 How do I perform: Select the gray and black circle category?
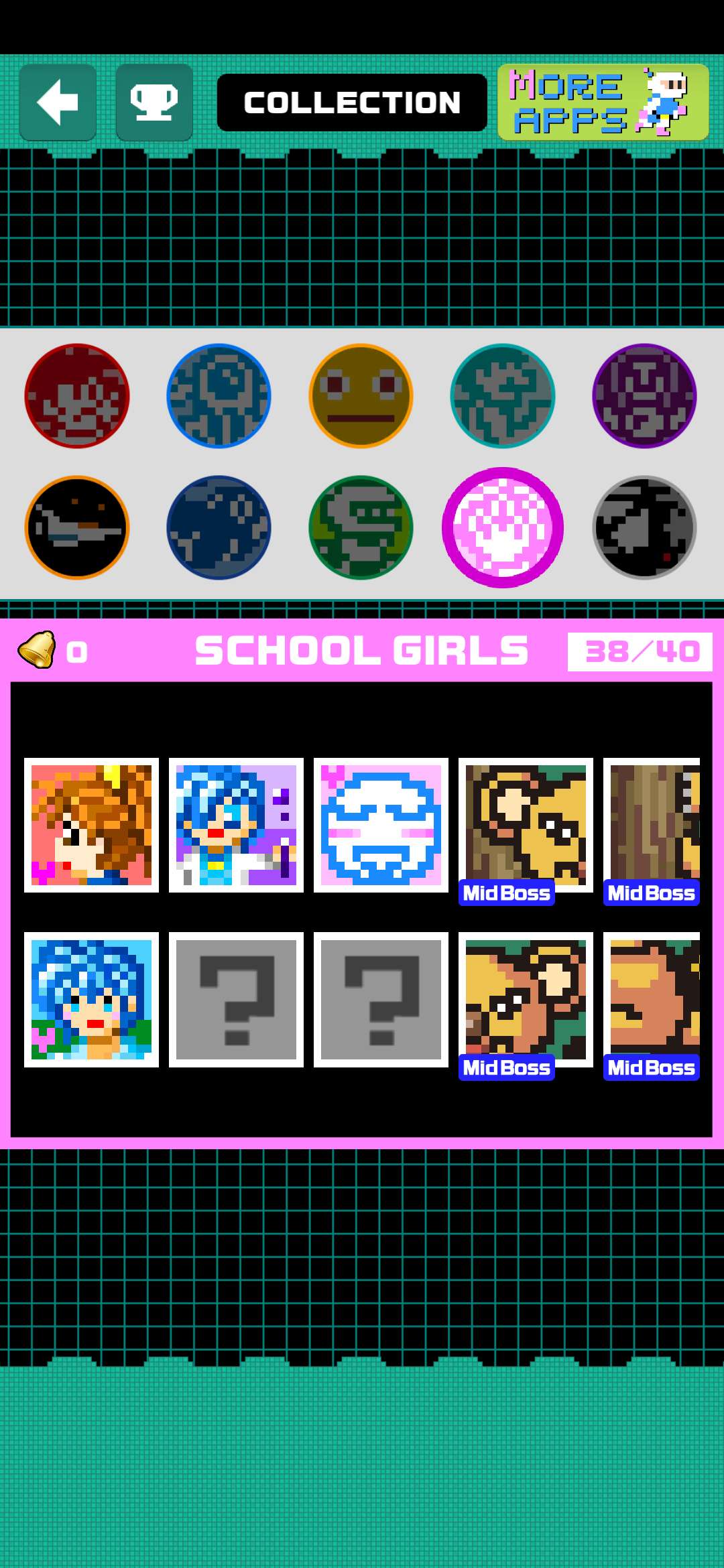[644, 527]
